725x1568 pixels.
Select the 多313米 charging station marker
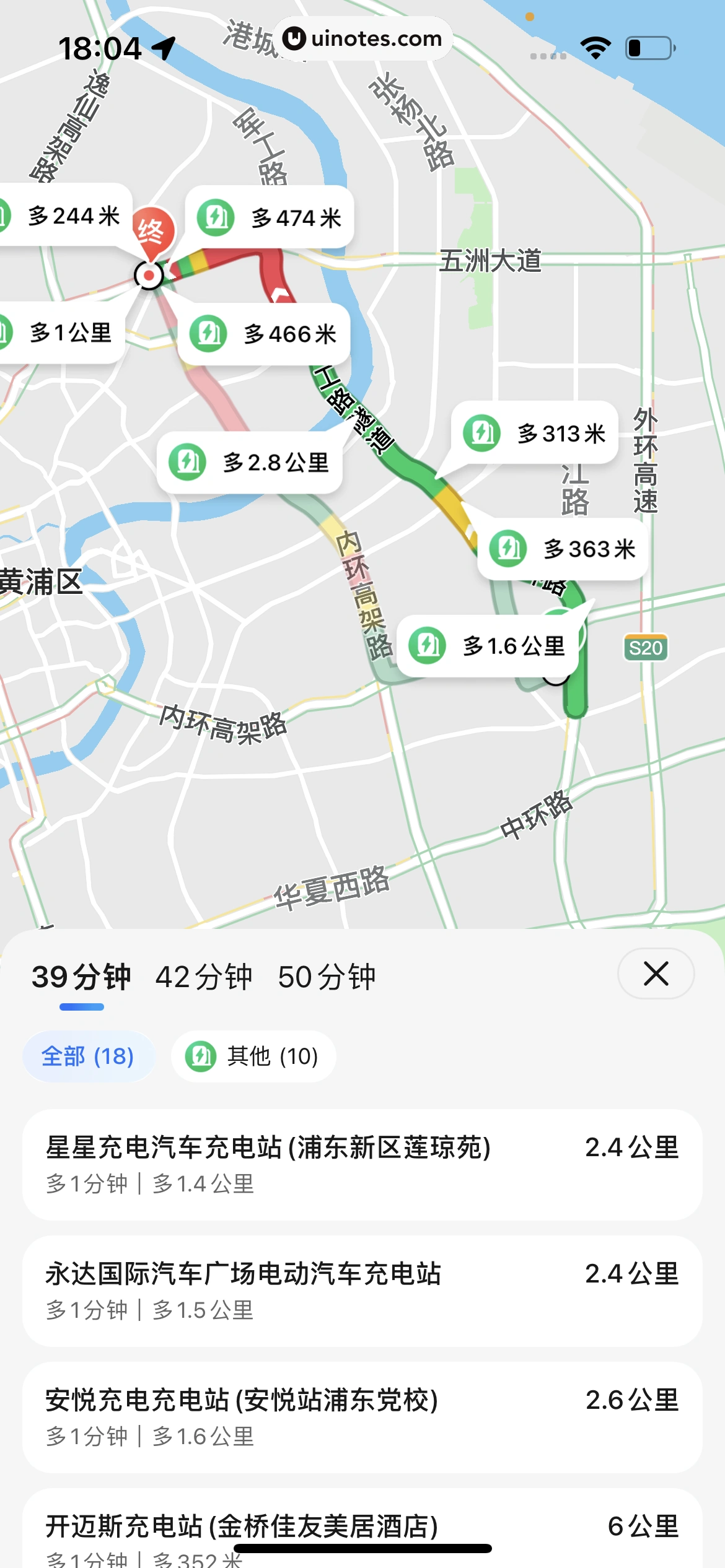point(535,433)
